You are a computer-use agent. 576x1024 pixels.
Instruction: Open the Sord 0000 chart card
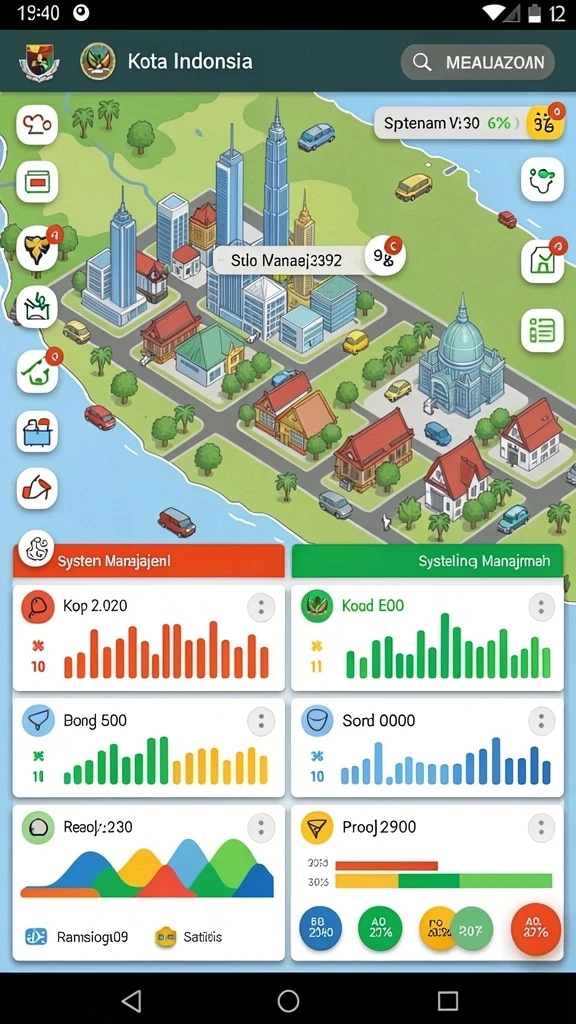click(x=427, y=748)
